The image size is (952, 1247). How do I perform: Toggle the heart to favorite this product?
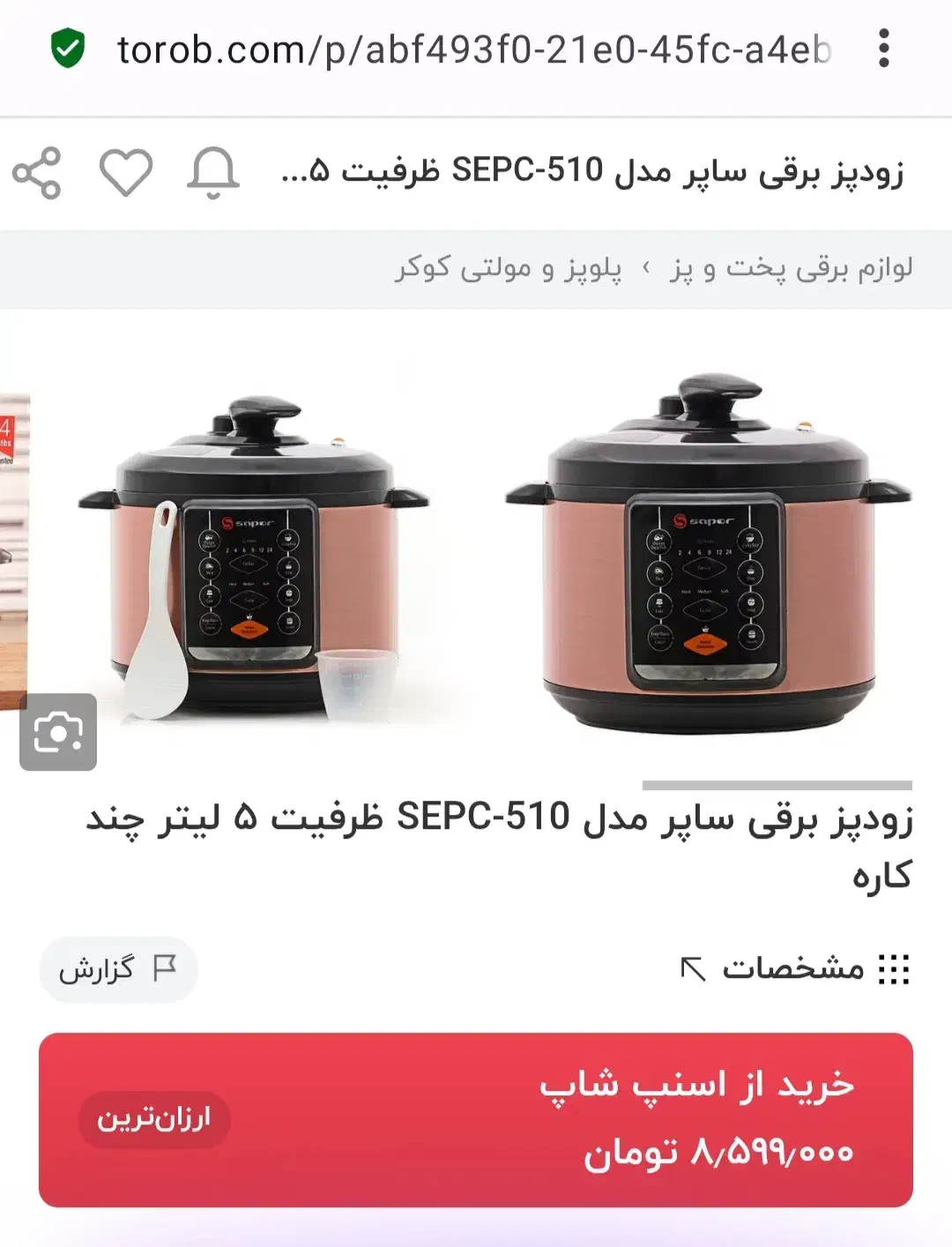(x=126, y=174)
